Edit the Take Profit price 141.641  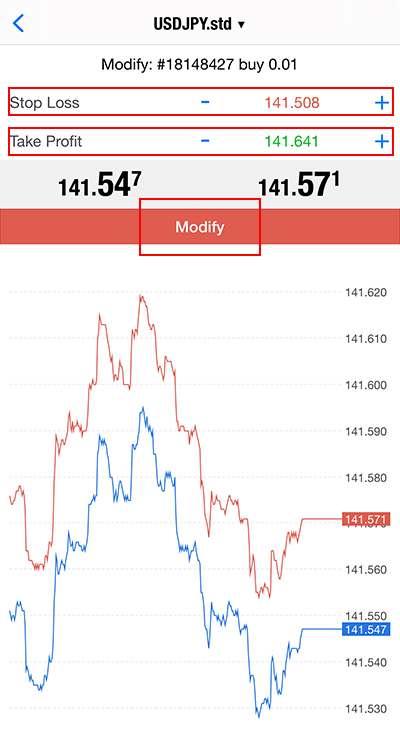pos(292,141)
